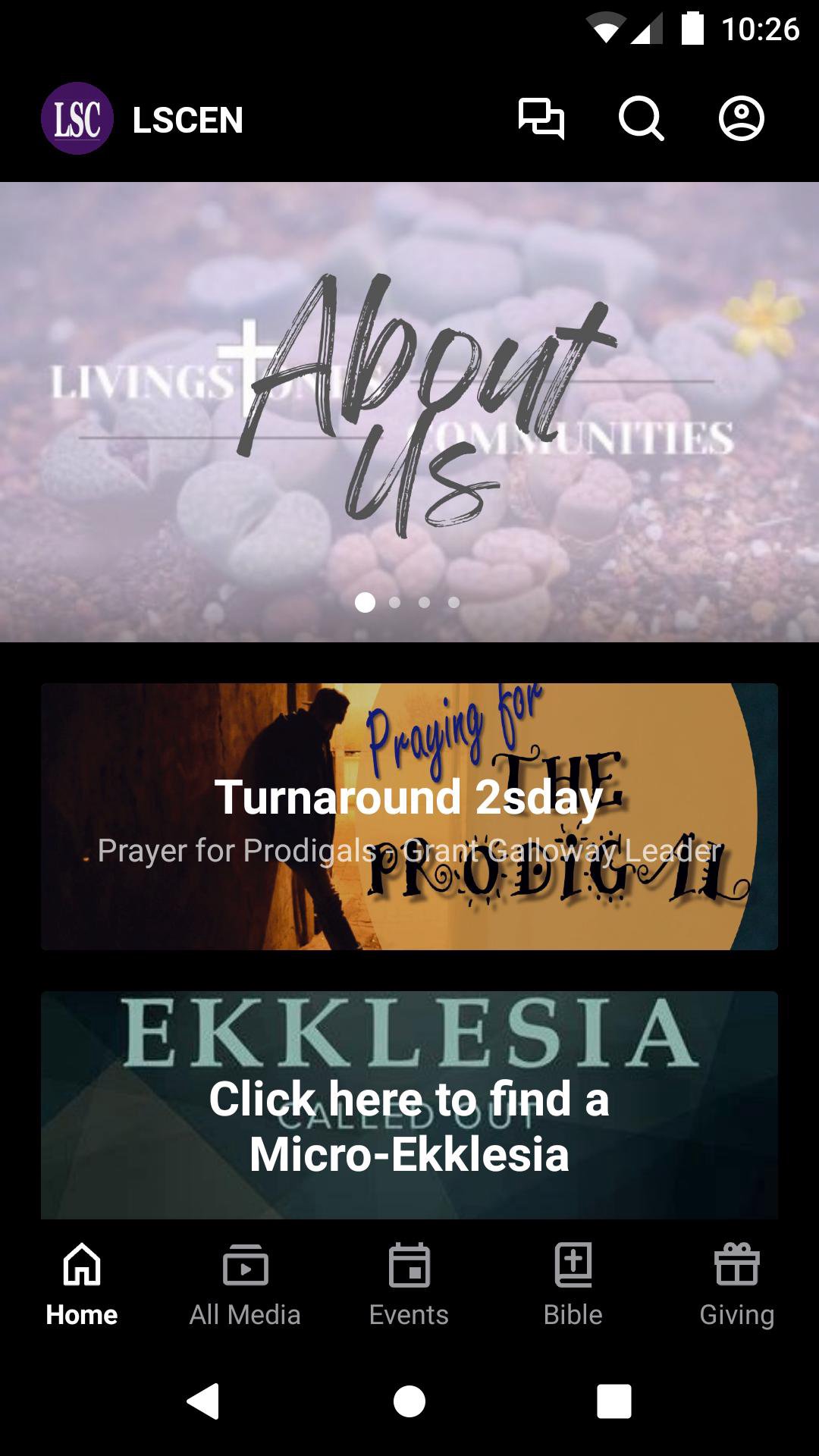This screenshot has height=1456, width=819.
Task: Open the search icon
Action: click(641, 119)
